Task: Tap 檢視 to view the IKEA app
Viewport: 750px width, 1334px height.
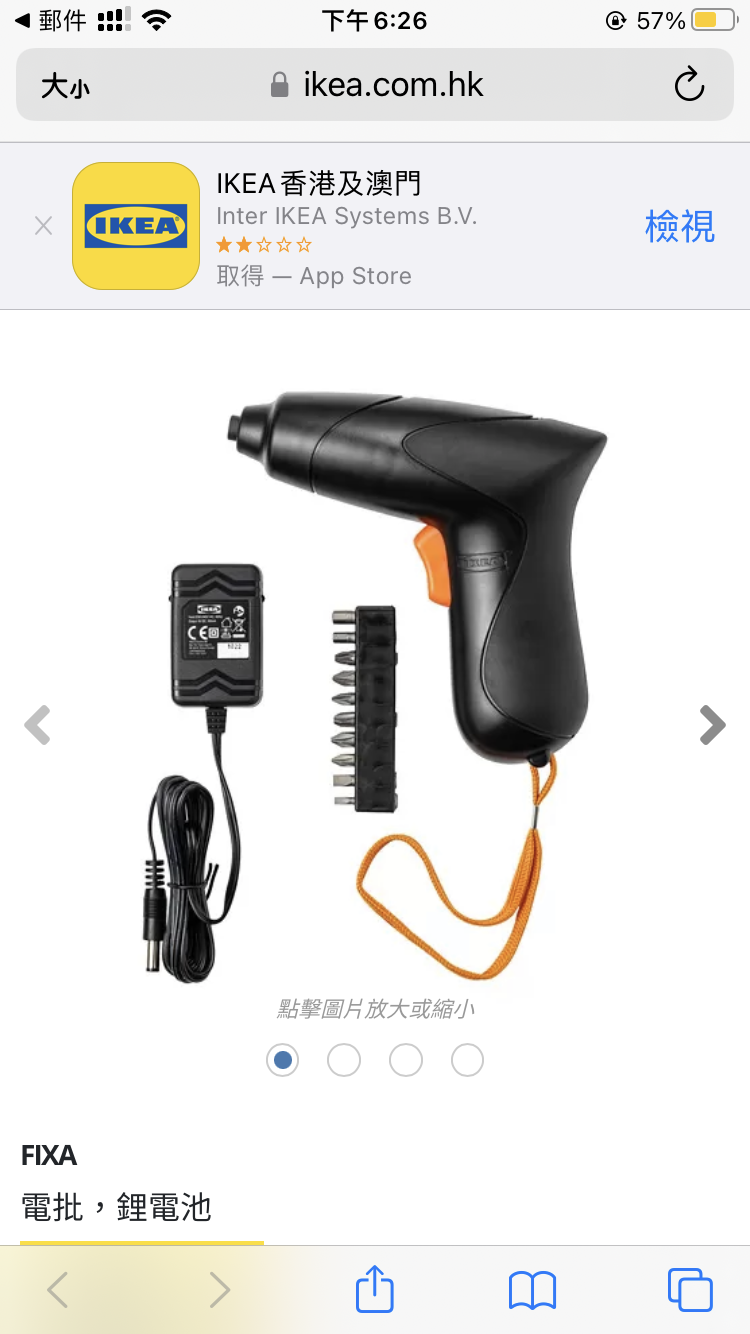Action: [x=680, y=226]
